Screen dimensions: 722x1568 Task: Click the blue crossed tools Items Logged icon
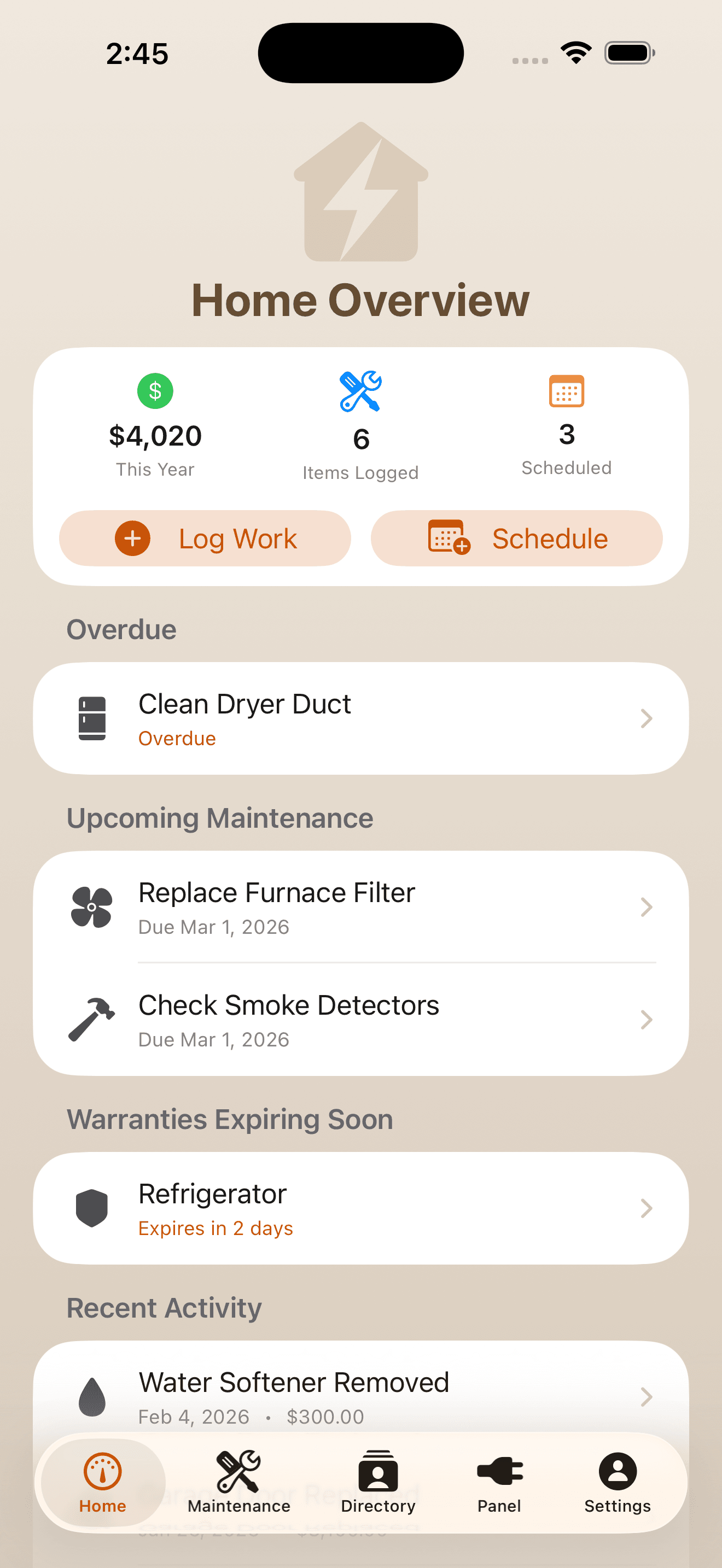click(361, 391)
